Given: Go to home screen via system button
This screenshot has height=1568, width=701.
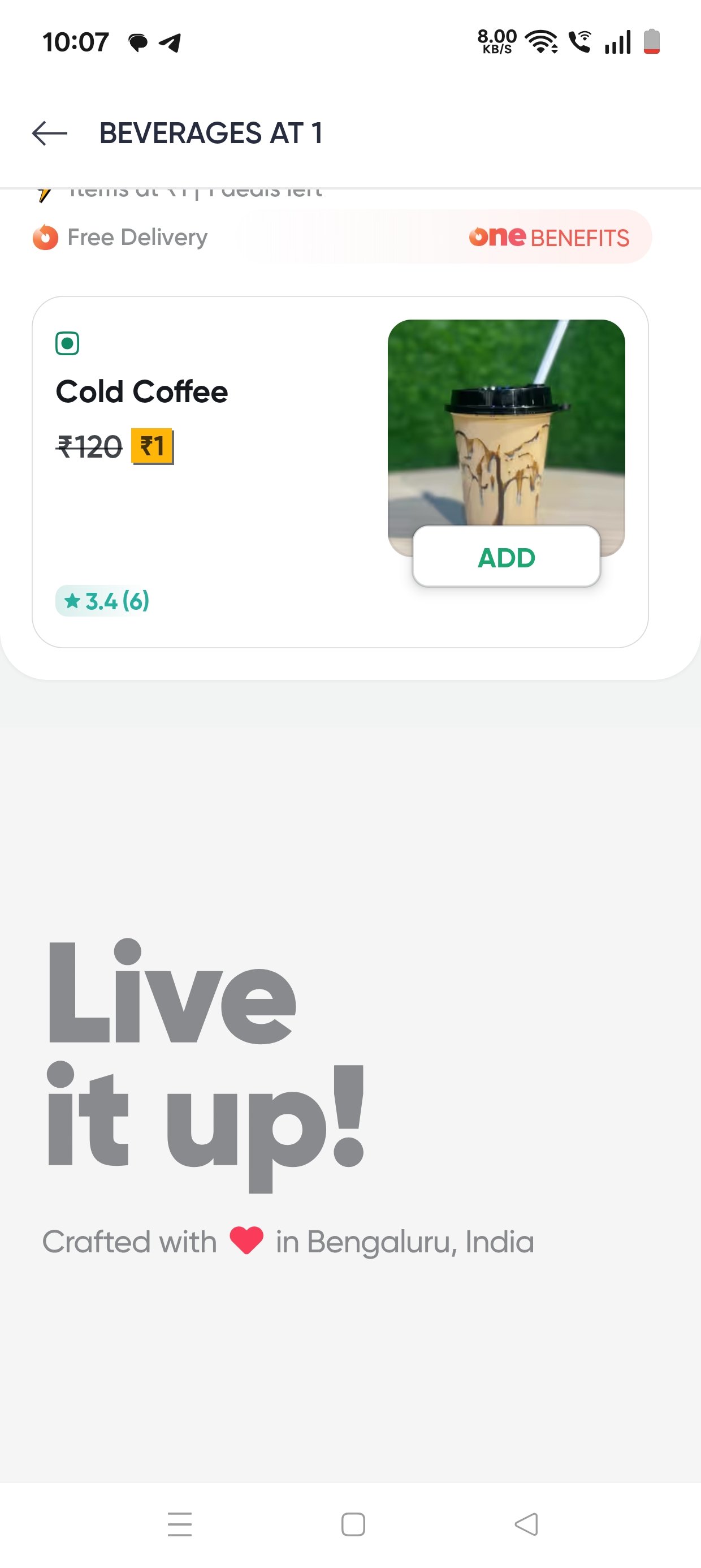Looking at the screenshot, I should pyautogui.click(x=353, y=1524).
